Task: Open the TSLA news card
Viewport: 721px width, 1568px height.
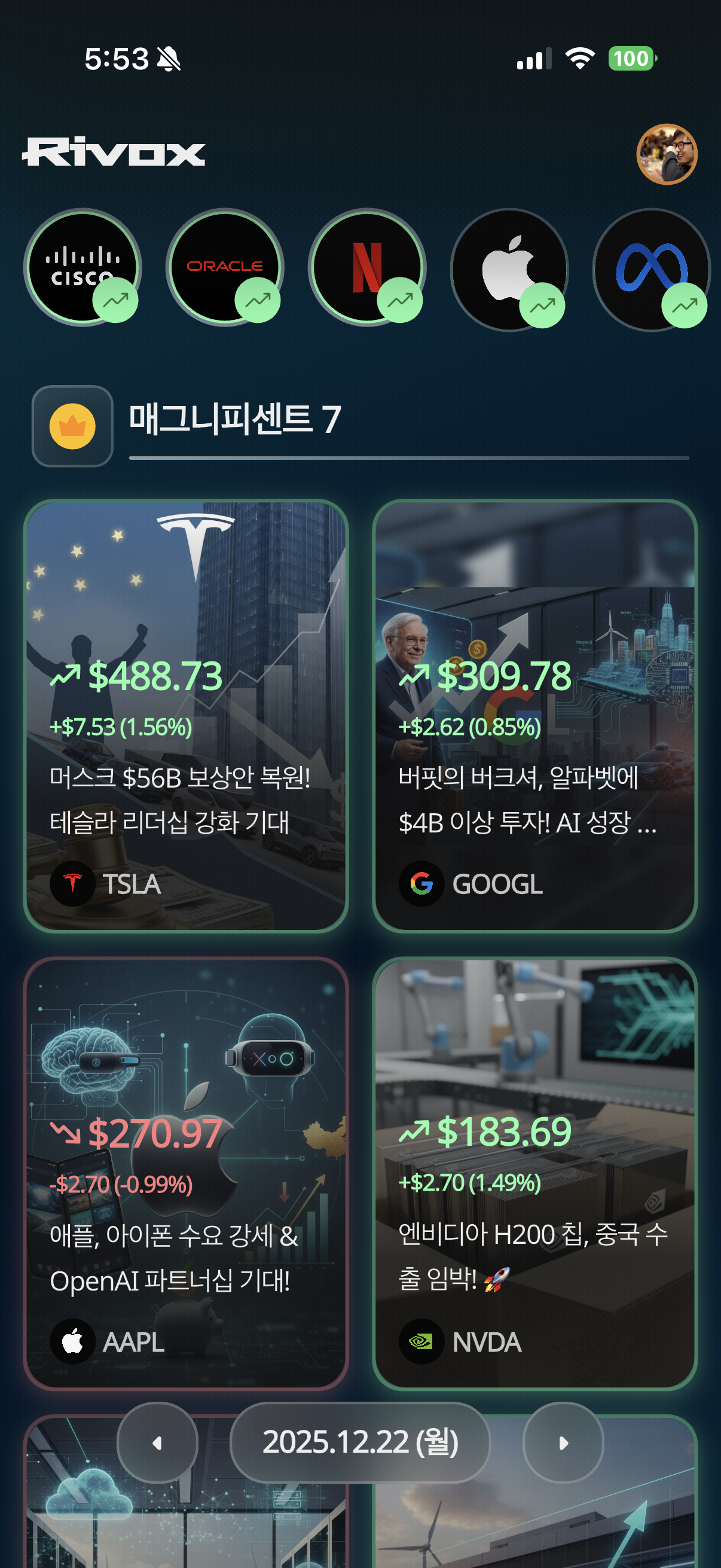Action: point(185,715)
